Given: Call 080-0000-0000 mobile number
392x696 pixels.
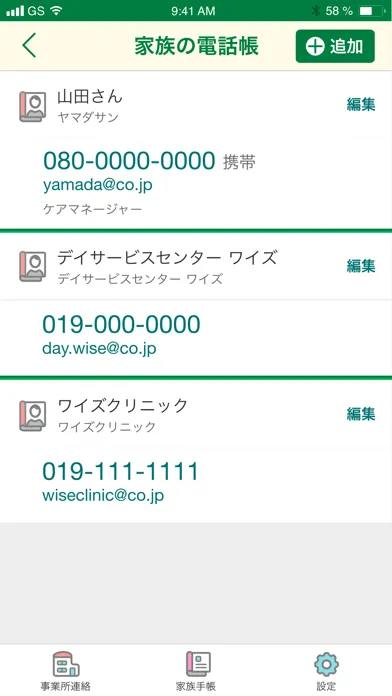Looking at the screenshot, I should [129, 161].
